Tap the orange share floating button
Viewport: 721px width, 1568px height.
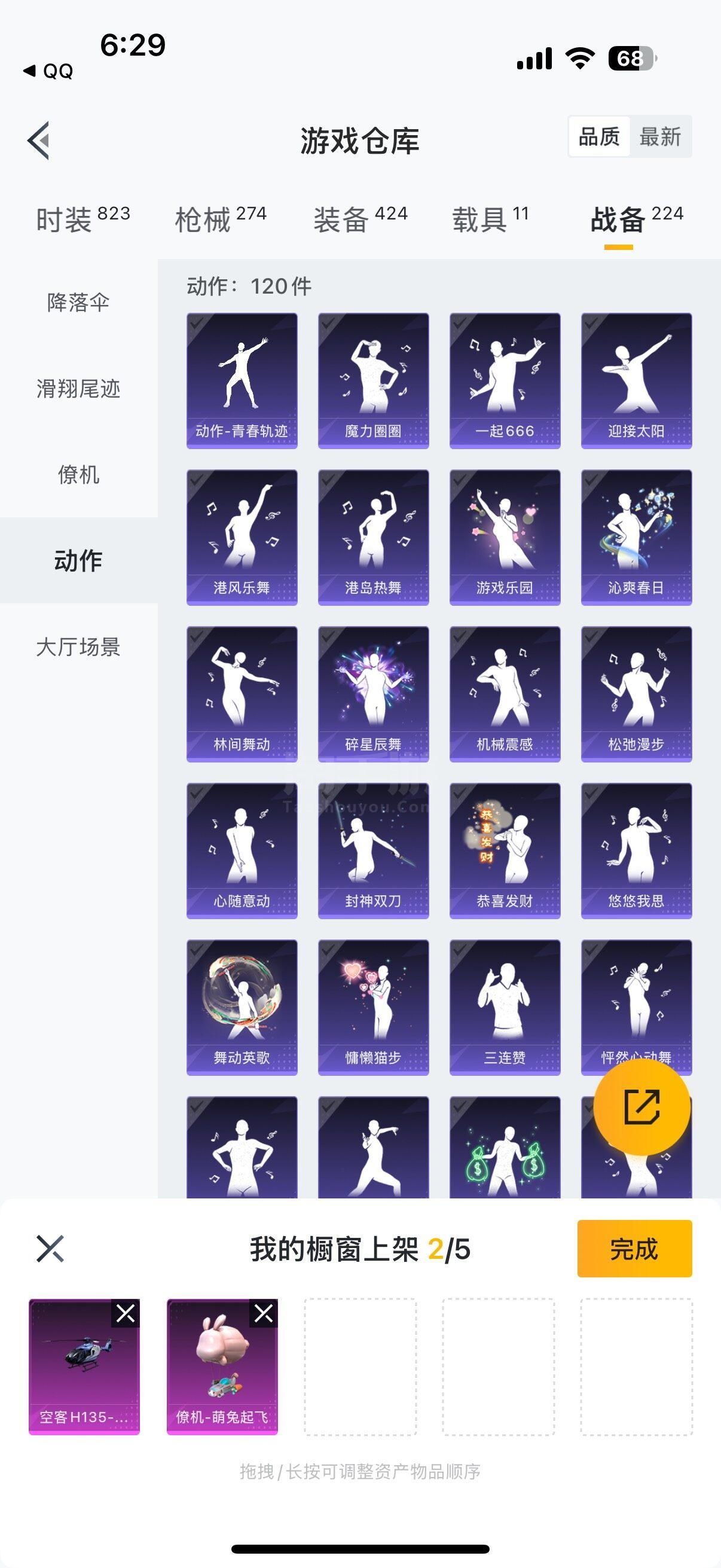(x=641, y=1106)
